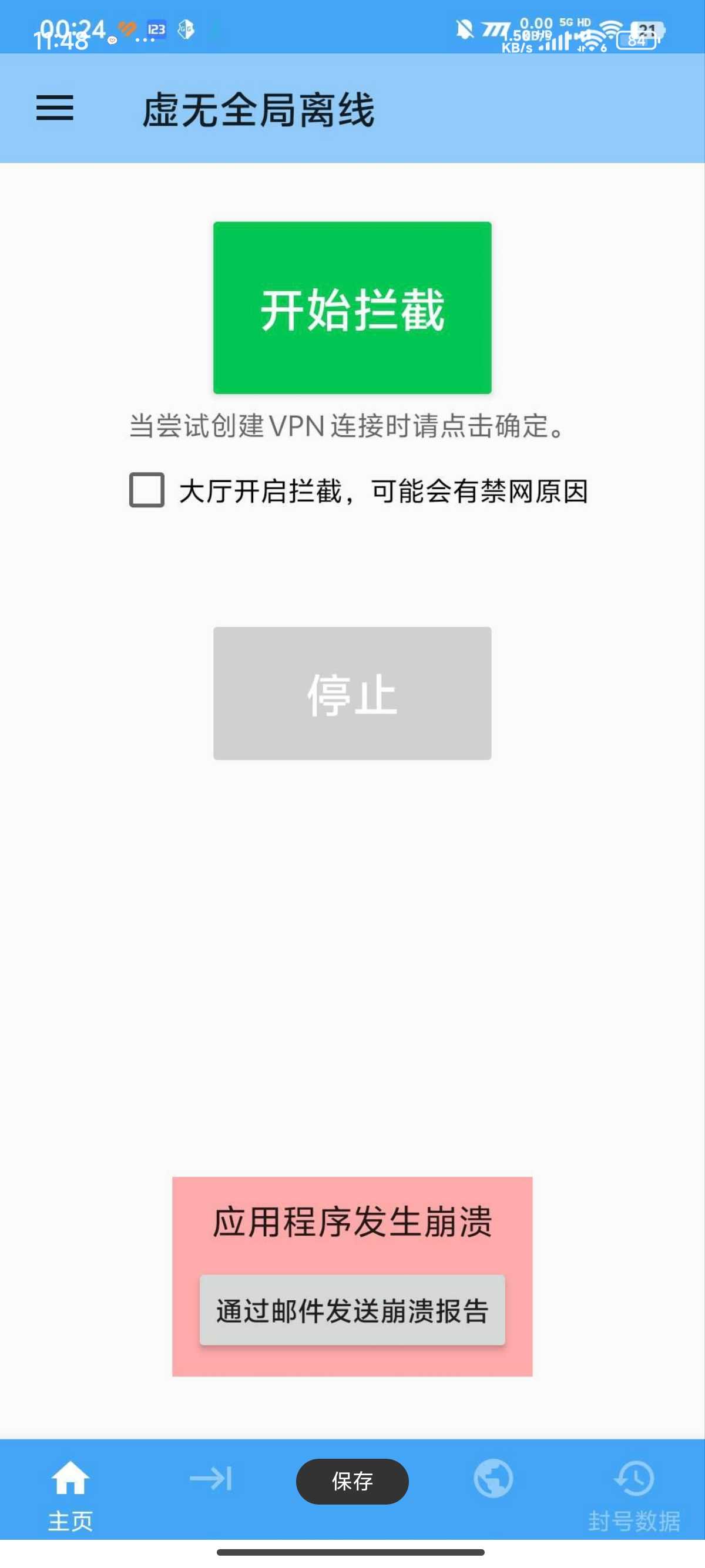Switch to the 封号数据 tab

(634, 1496)
